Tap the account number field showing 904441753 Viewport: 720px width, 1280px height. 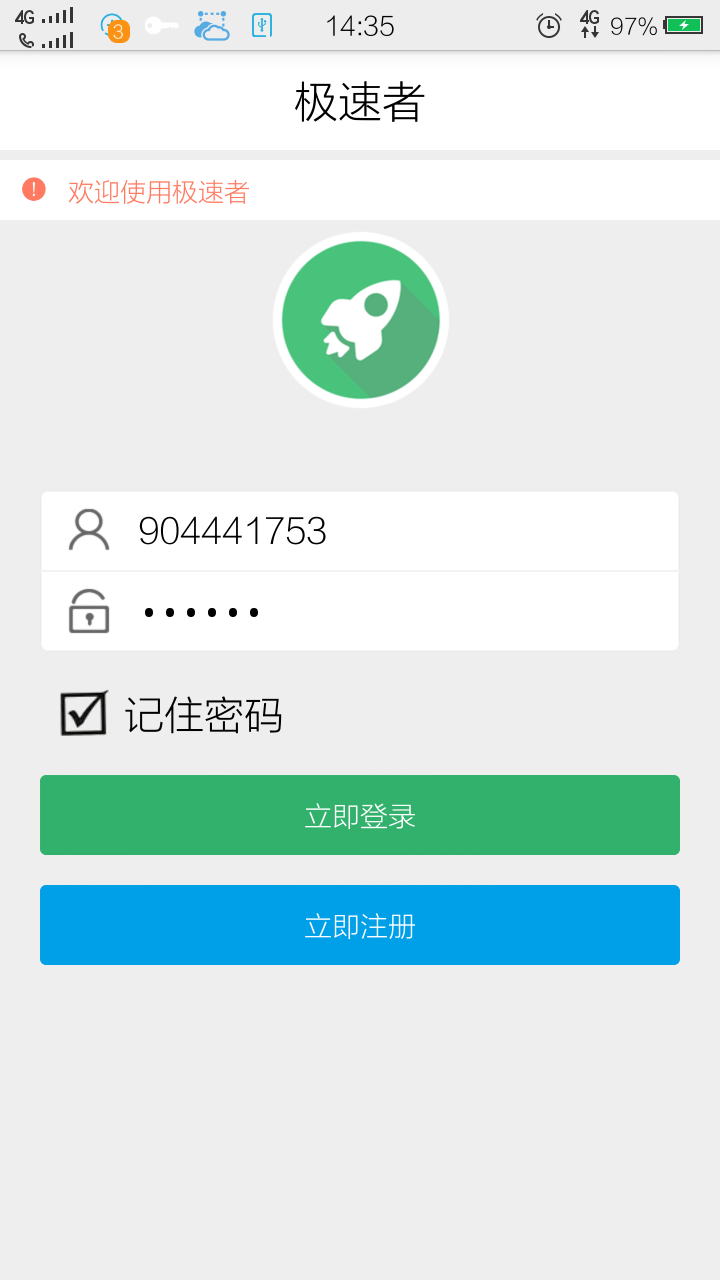[x=400, y=531]
